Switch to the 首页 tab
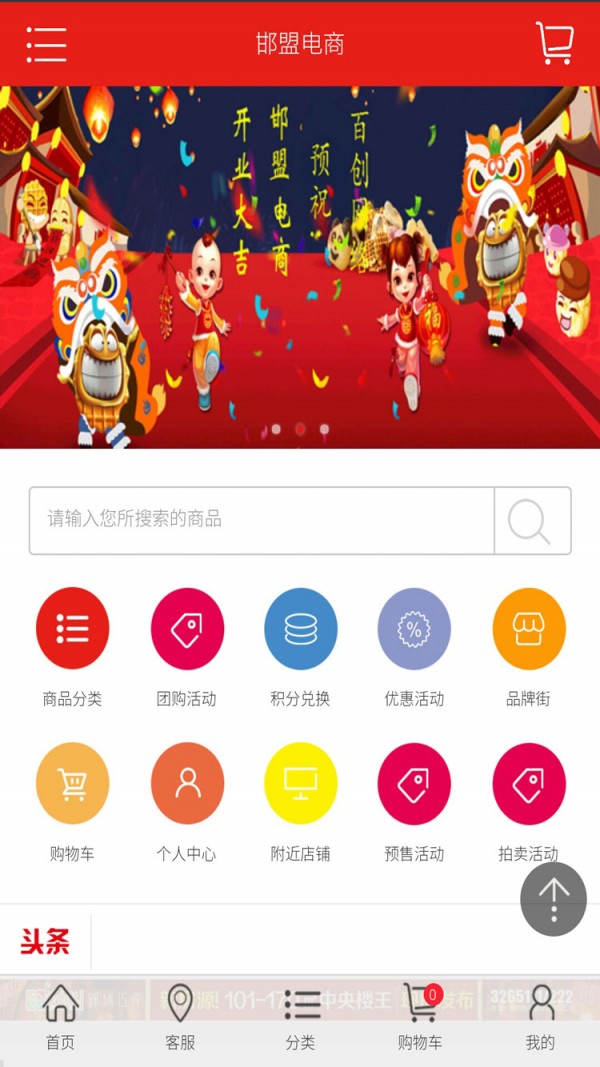 pos(60,1017)
